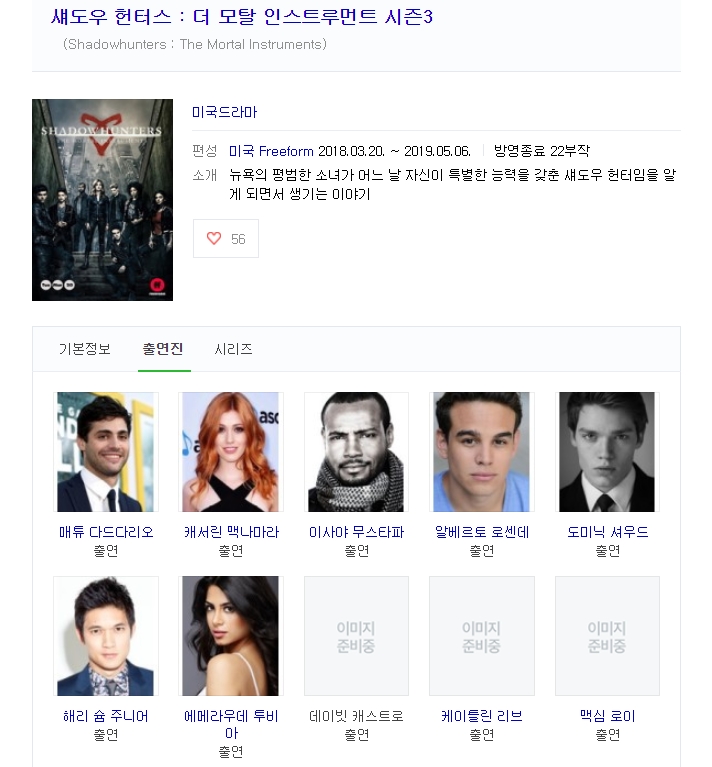View 이사야 무스타파 profile
This screenshot has height=767, width=712.
tap(356, 532)
